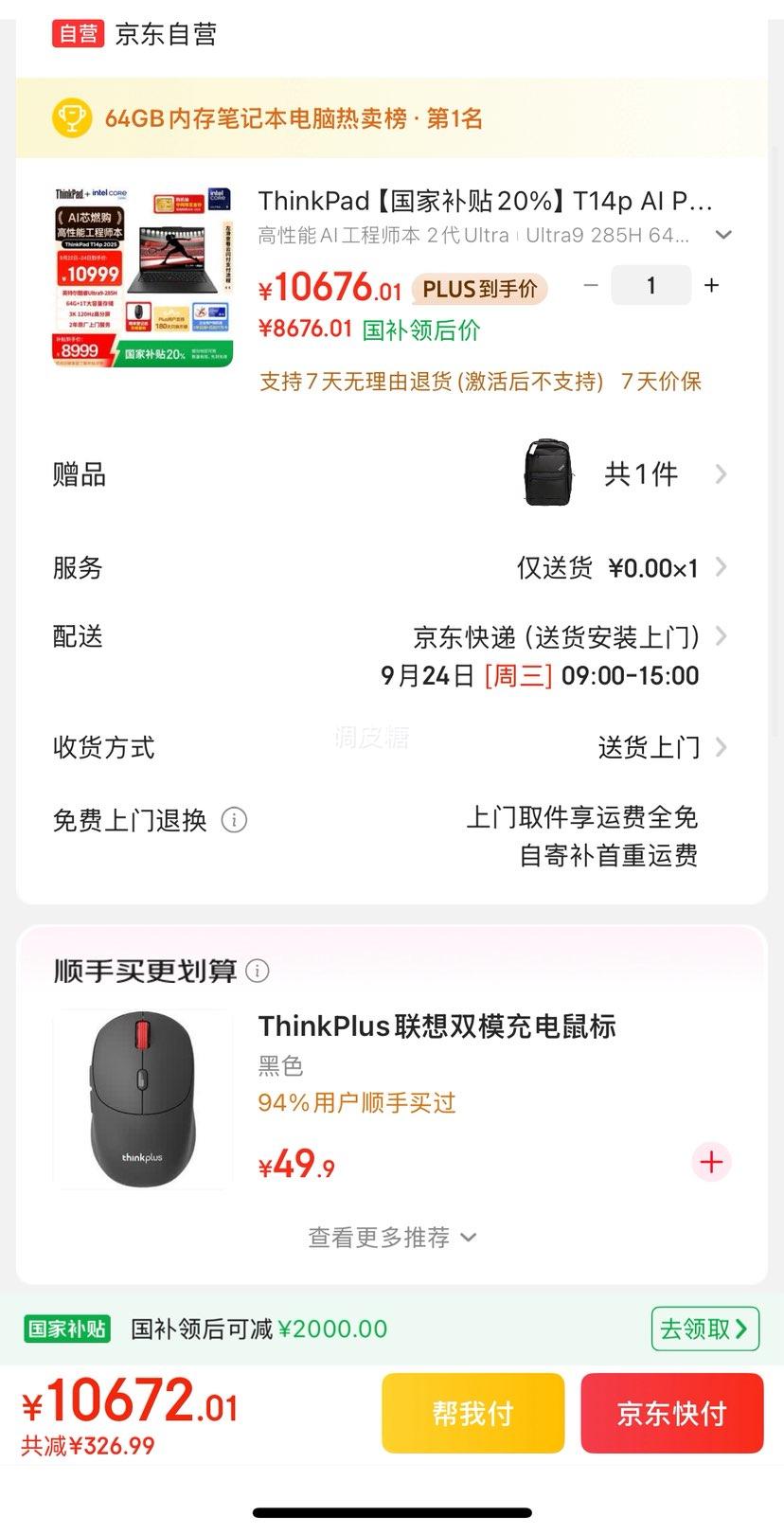
Task: Open the 64GB内存笔记本电脑热卖榜 ranking banner
Action: coord(392,118)
